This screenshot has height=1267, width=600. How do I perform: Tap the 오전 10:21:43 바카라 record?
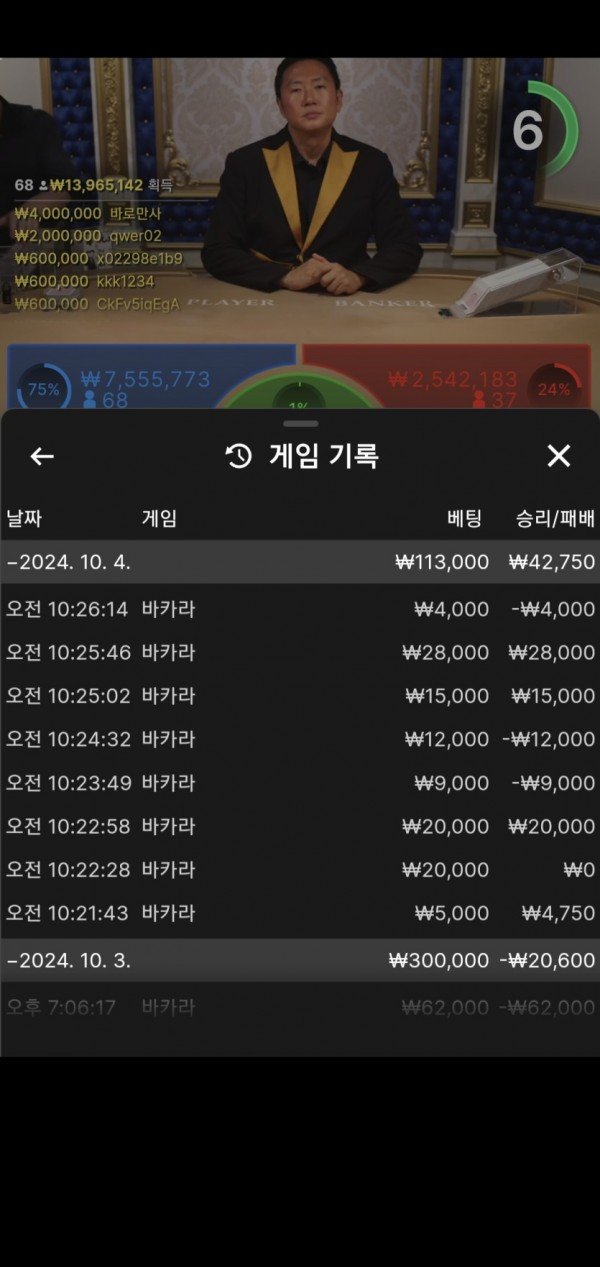300,913
